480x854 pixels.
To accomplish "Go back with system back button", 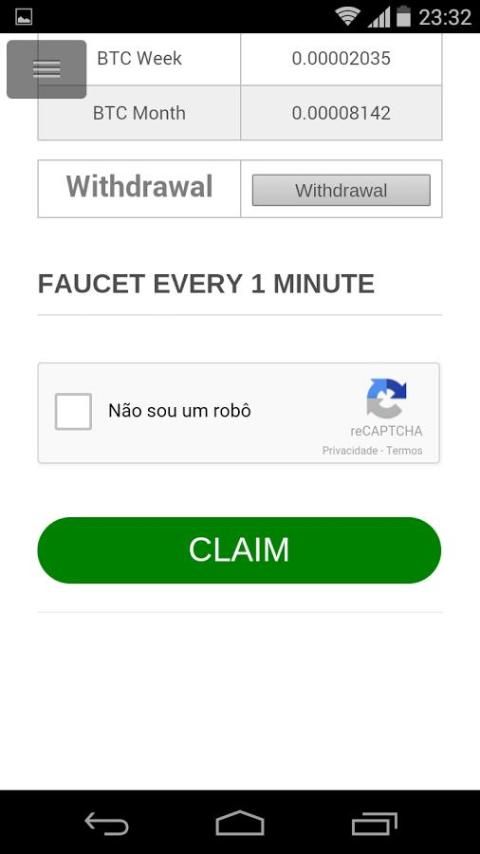I will (x=106, y=823).
